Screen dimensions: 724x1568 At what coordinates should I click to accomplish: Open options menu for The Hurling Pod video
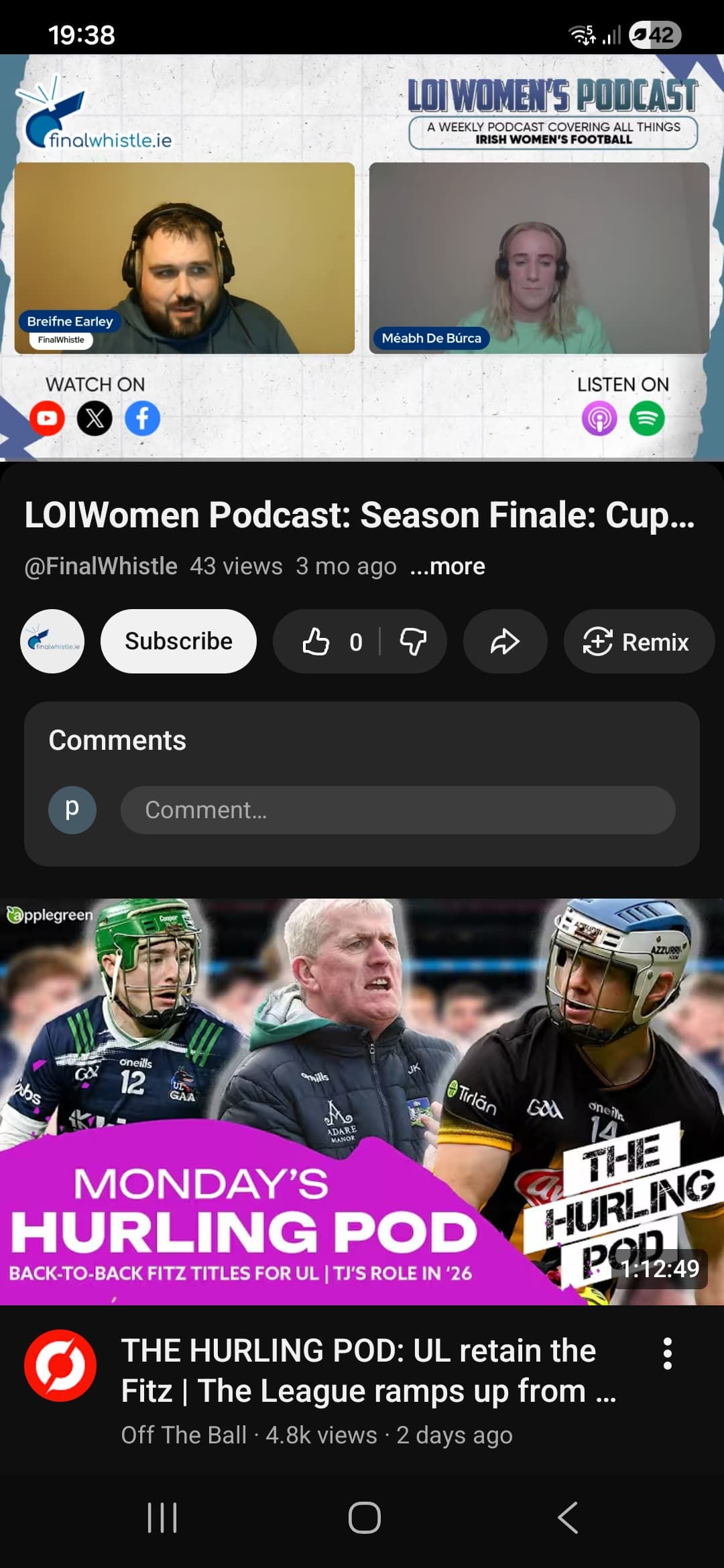(667, 1354)
